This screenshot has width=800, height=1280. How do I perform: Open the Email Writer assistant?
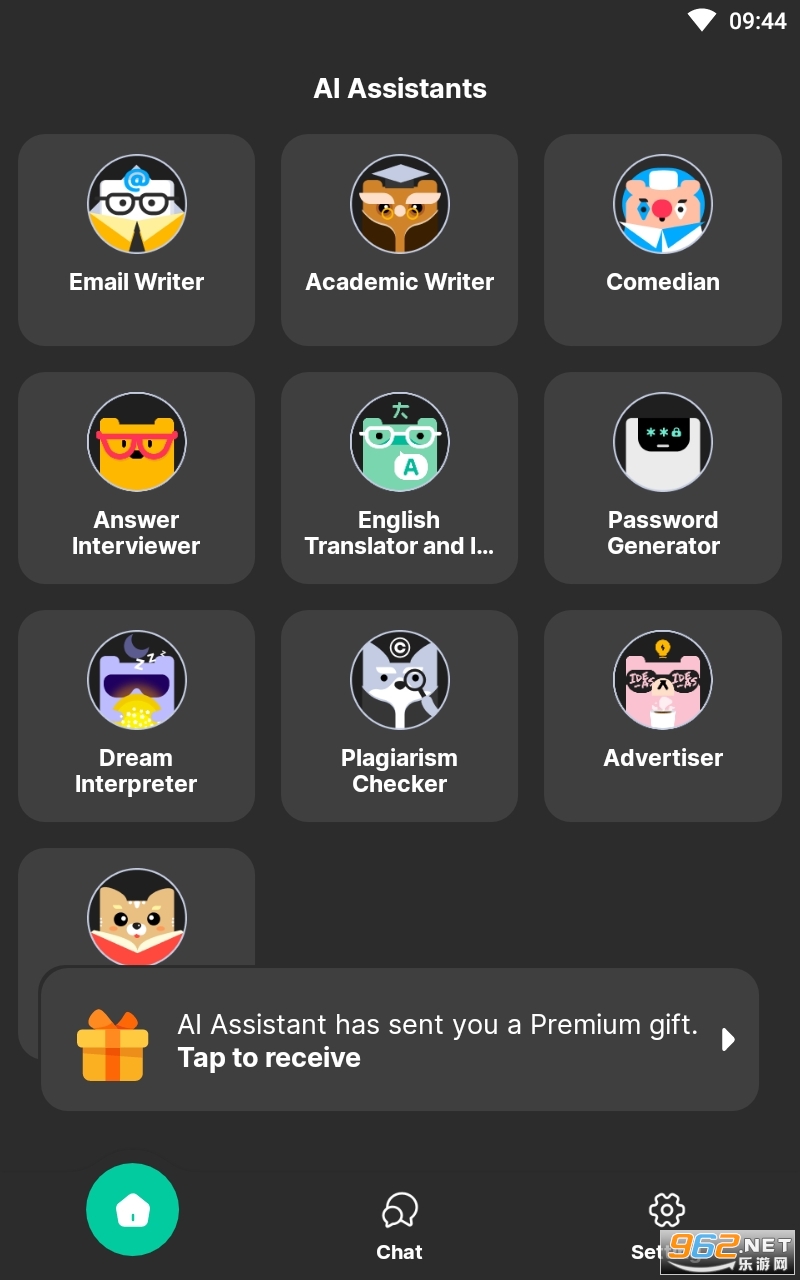pyautogui.click(x=136, y=240)
